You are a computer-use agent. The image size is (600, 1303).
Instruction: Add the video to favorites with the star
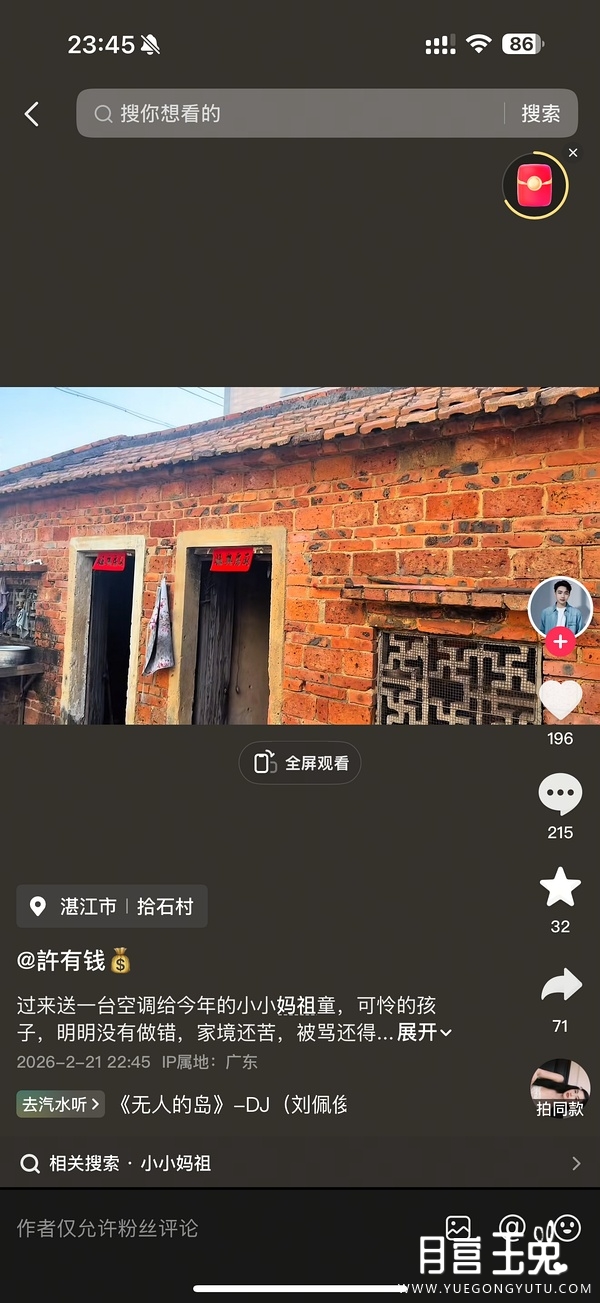pyautogui.click(x=560, y=888)
